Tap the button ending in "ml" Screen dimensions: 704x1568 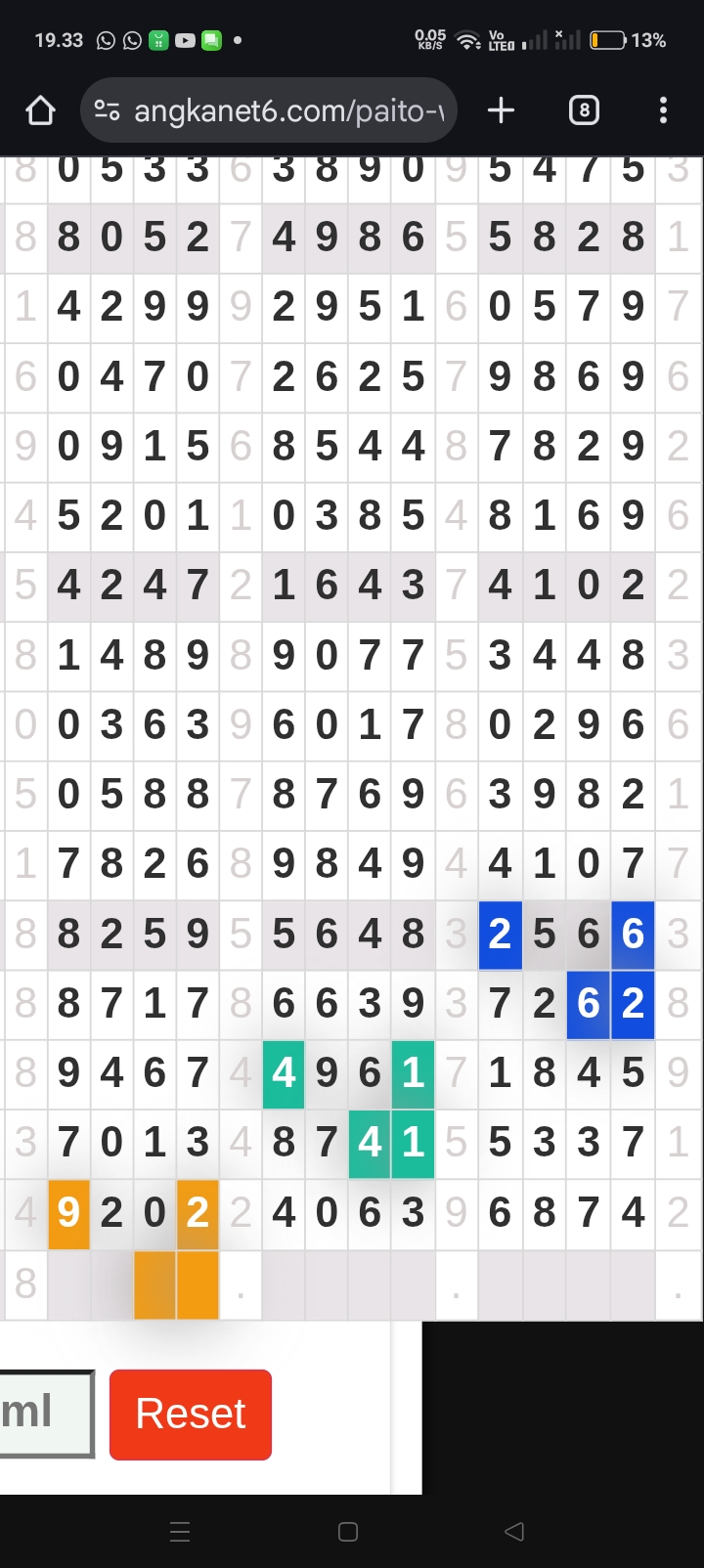coord(44,1414)
